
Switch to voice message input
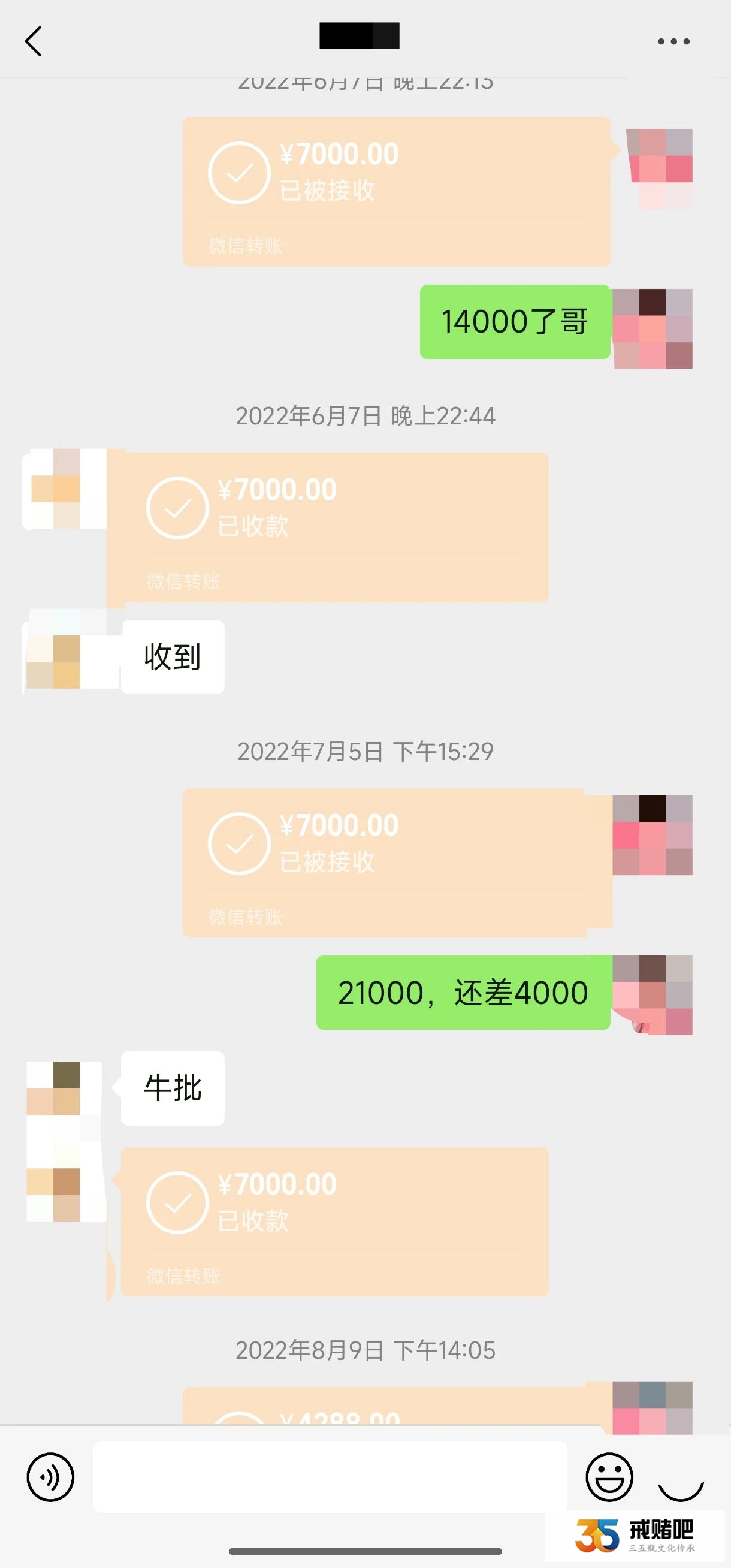(x=50, y=1476)
